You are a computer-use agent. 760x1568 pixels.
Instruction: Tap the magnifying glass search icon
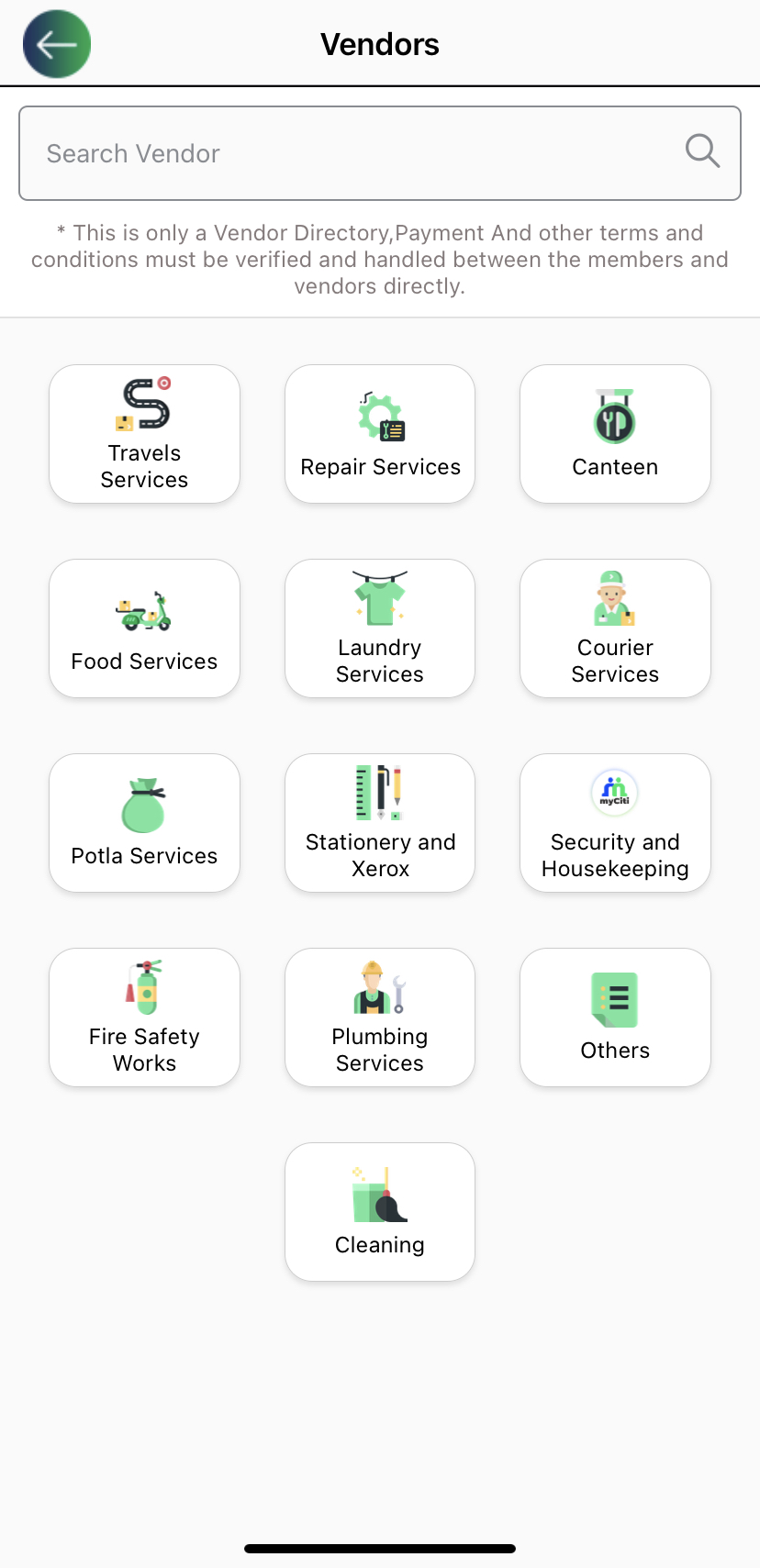[701, 150]
